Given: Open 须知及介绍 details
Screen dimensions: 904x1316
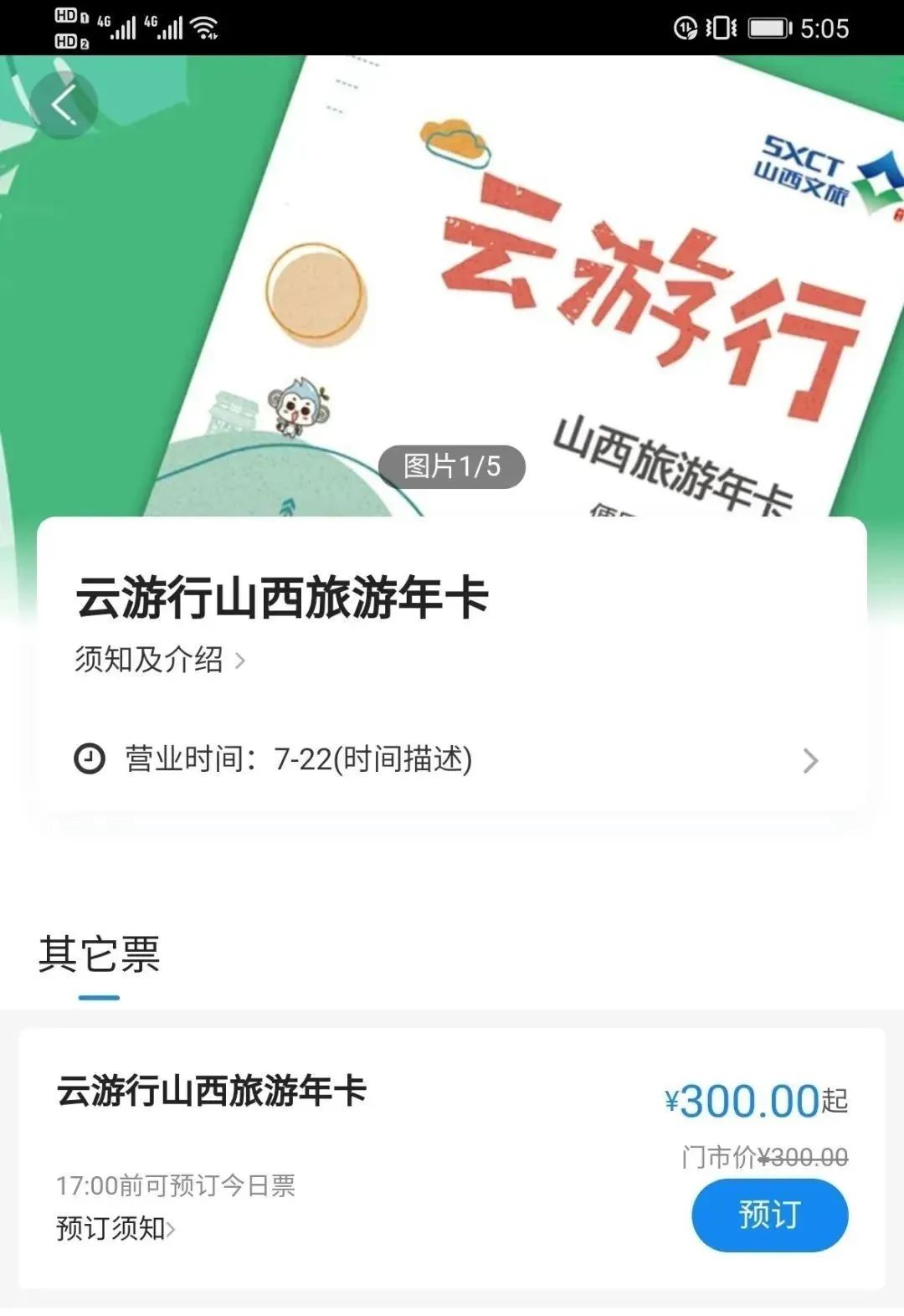Looking at the screenshot, I should 160,660.
